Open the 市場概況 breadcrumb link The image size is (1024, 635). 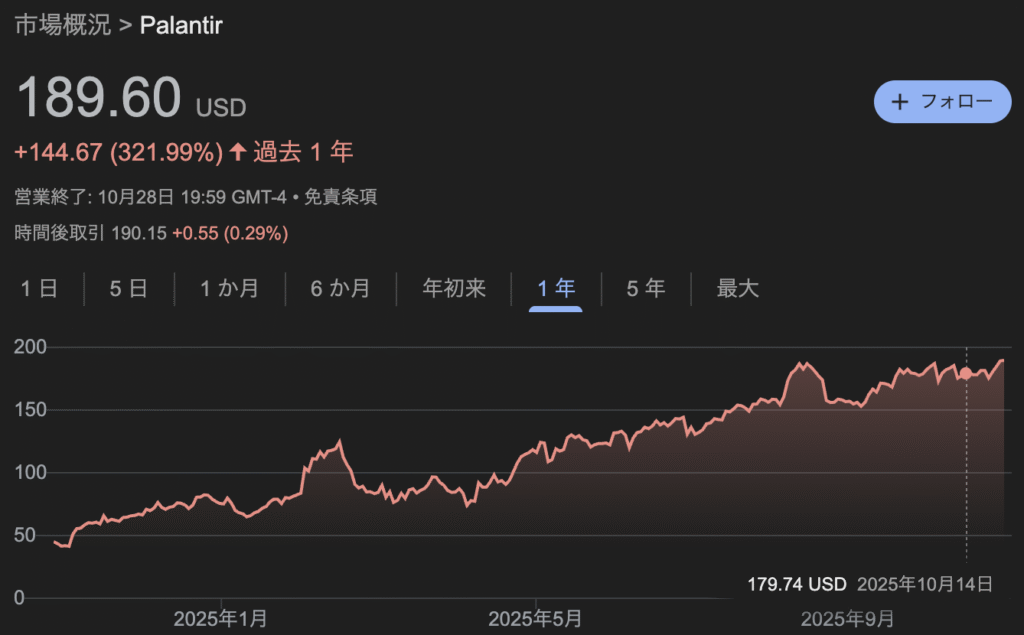(62, 25)
